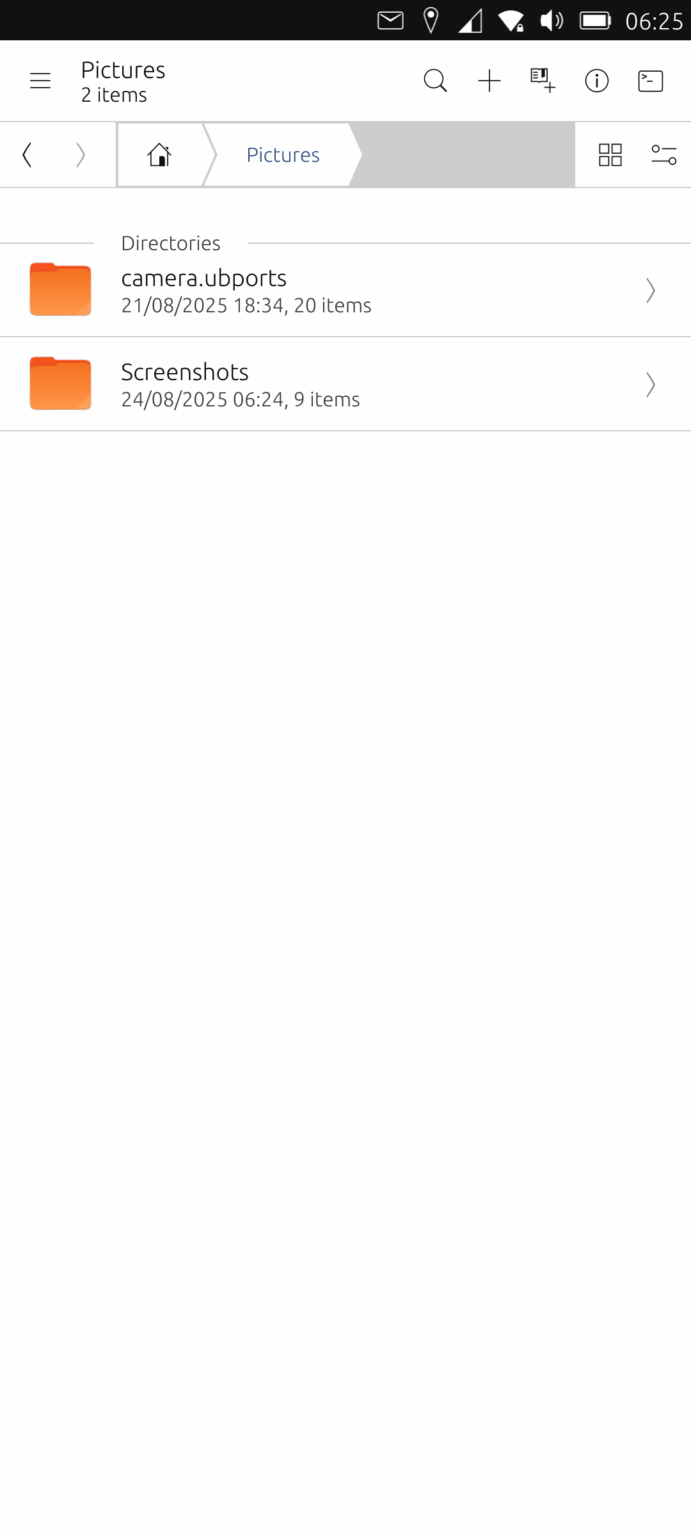691x1536 pixels.
Task: Add a new file with the document-plus icon
Action: point(543,81)
